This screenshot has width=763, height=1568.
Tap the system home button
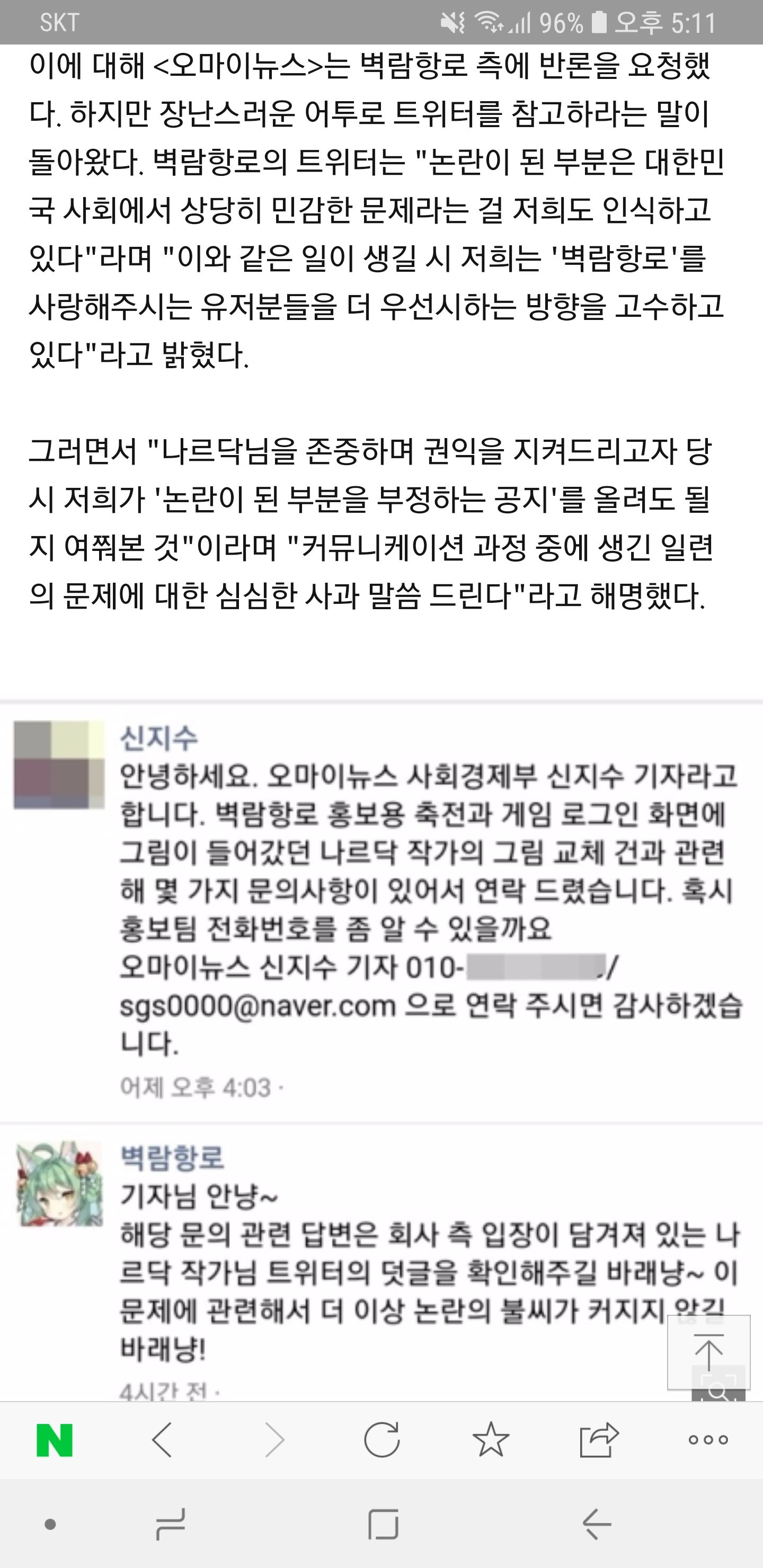pos(383,1524)
